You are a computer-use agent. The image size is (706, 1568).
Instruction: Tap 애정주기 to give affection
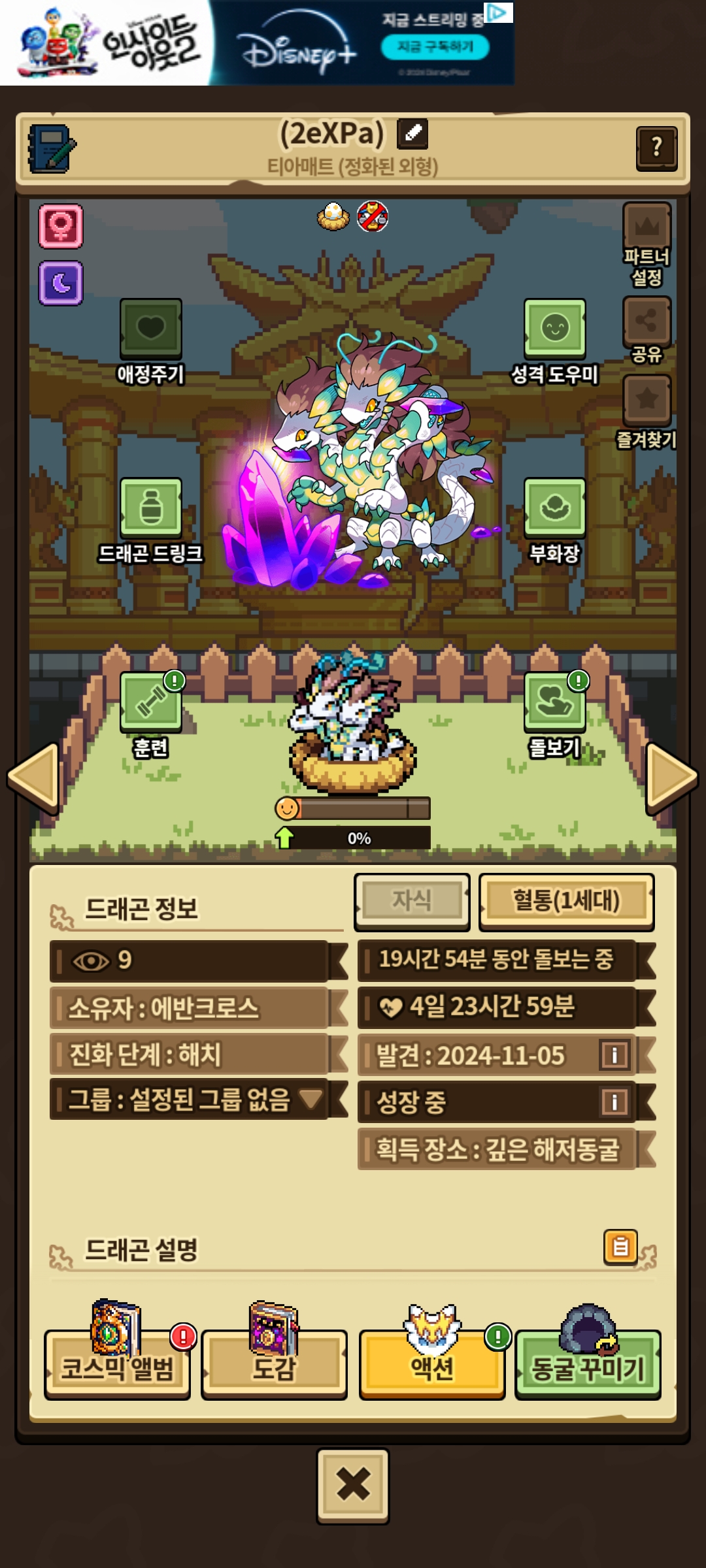click(151, 341)
